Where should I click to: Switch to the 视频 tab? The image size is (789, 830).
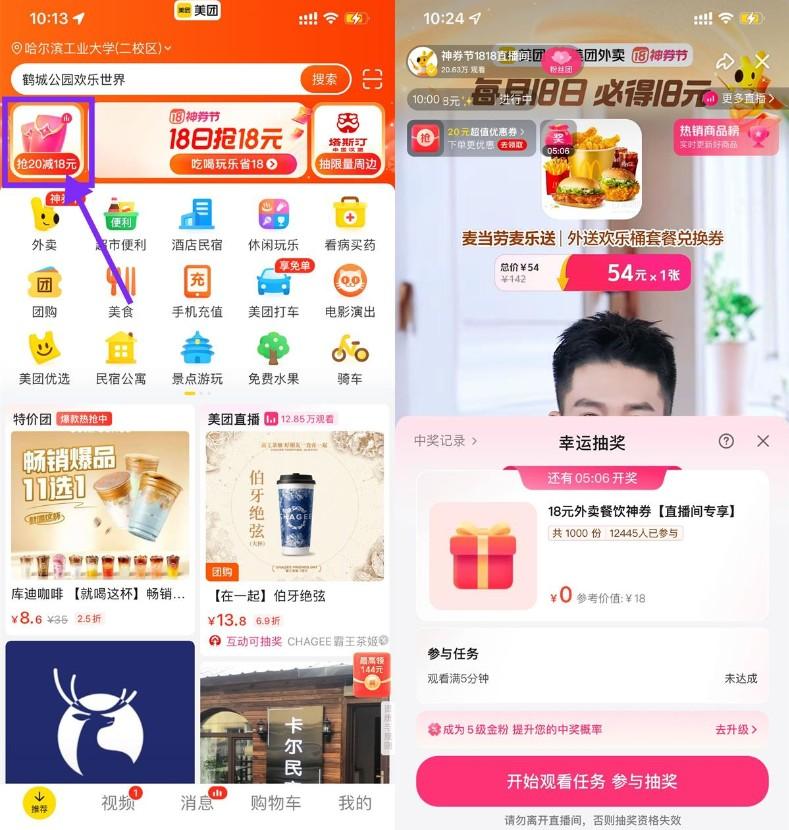tap(118, 802)
